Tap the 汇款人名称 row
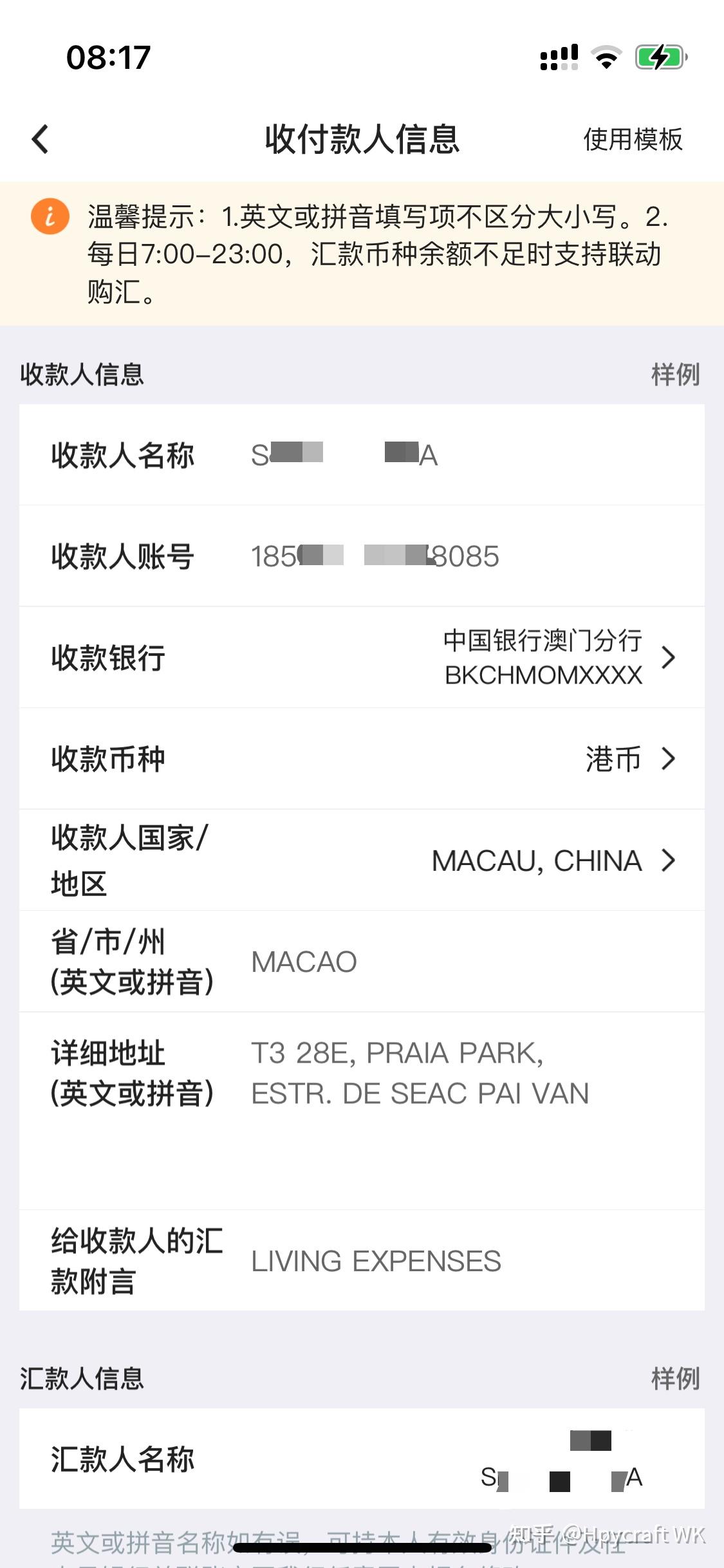Screen dimensions: 724x1568 pos(362,1459)
